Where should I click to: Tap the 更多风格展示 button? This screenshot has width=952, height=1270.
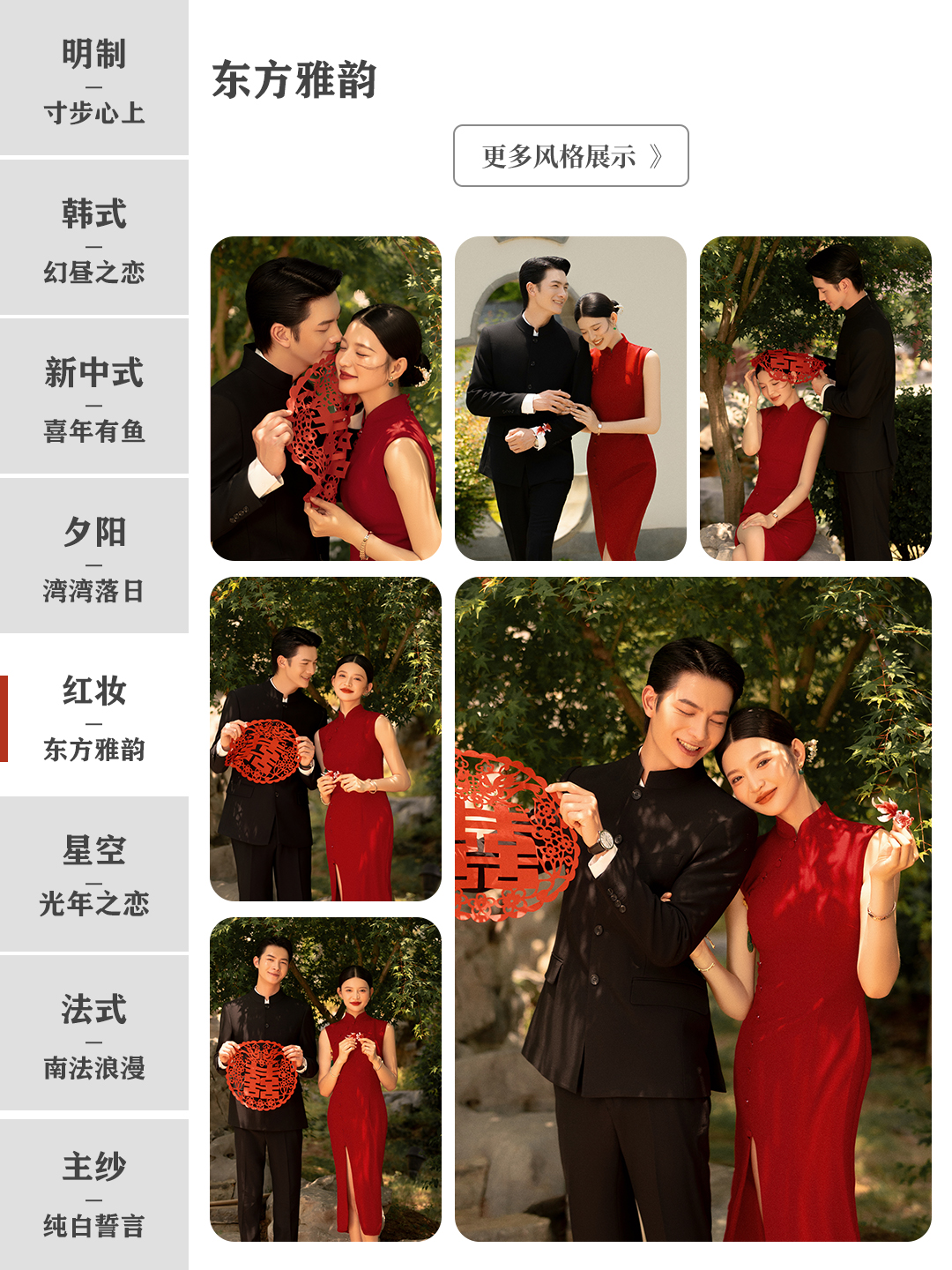[x=570, y=156]
